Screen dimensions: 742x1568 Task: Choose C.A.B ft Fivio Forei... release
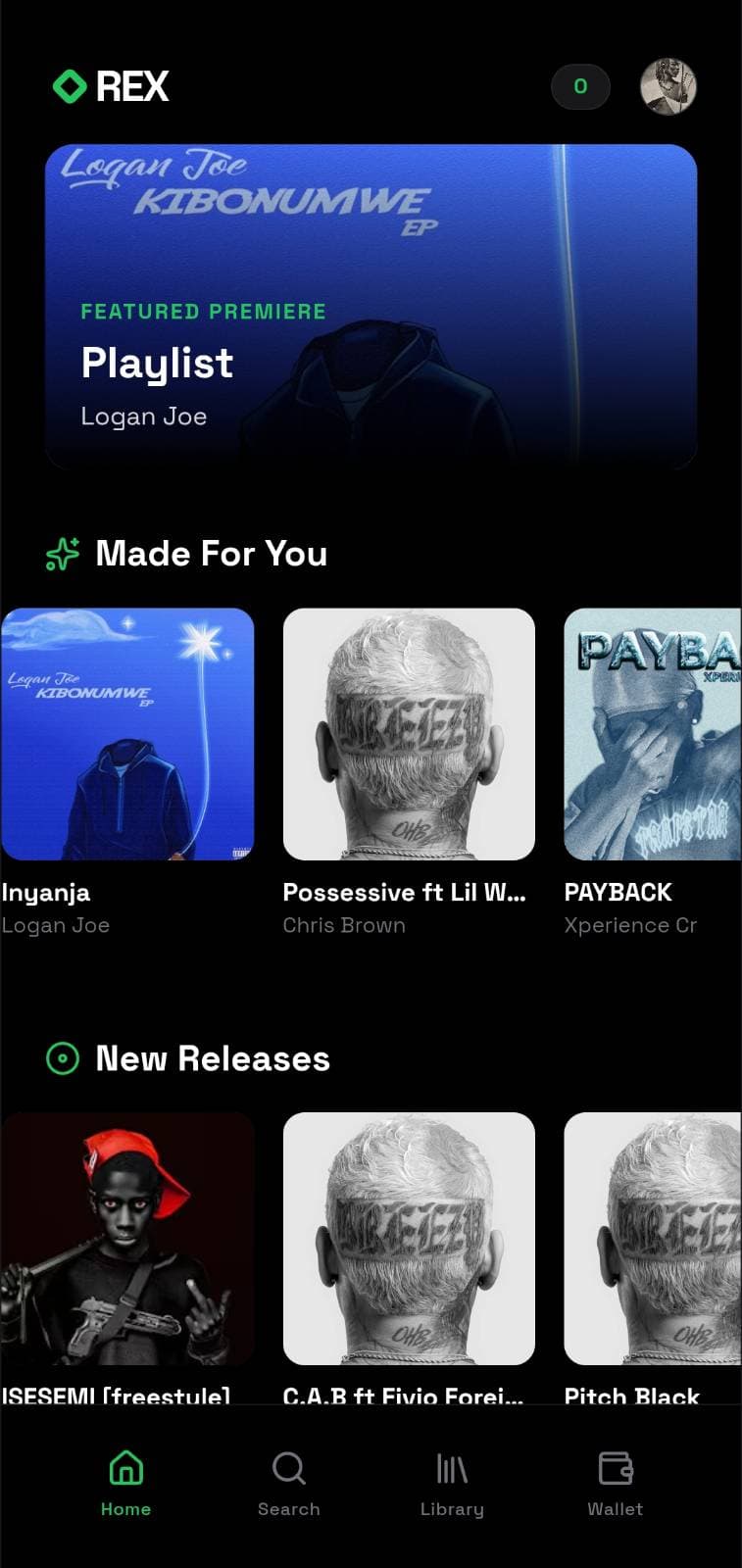coord(409,1238)
